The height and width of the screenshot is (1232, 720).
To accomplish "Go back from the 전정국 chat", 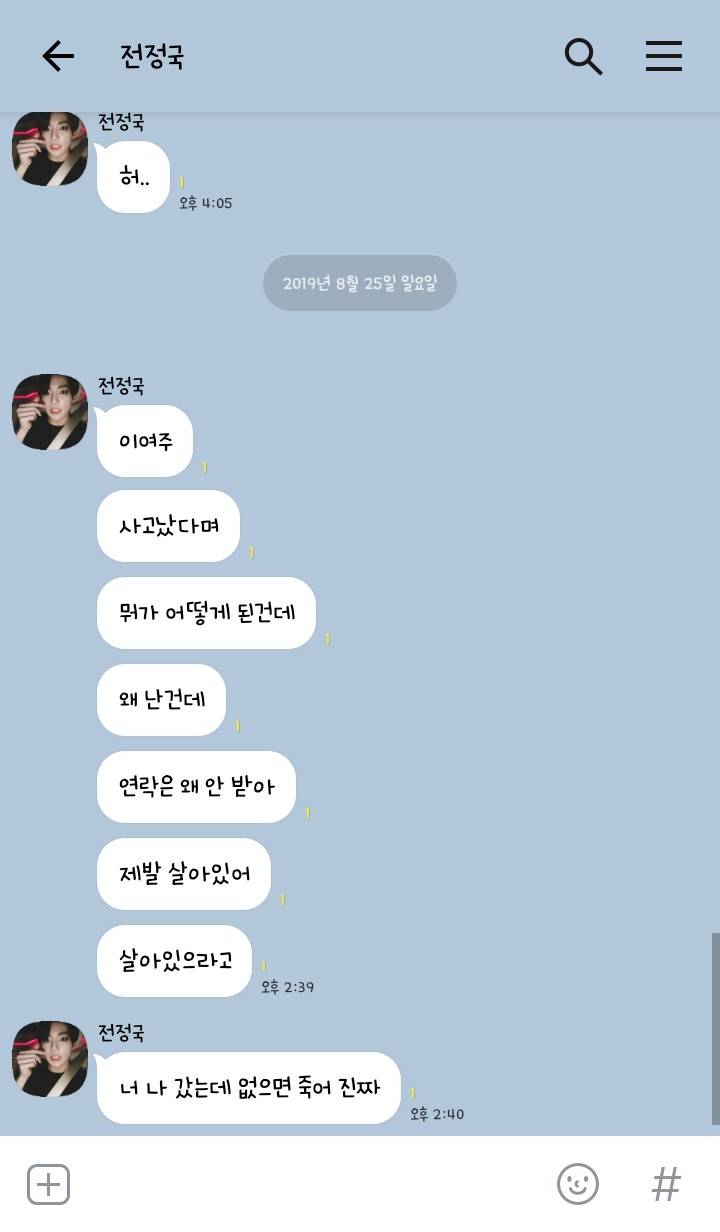I will click(58, 56).
